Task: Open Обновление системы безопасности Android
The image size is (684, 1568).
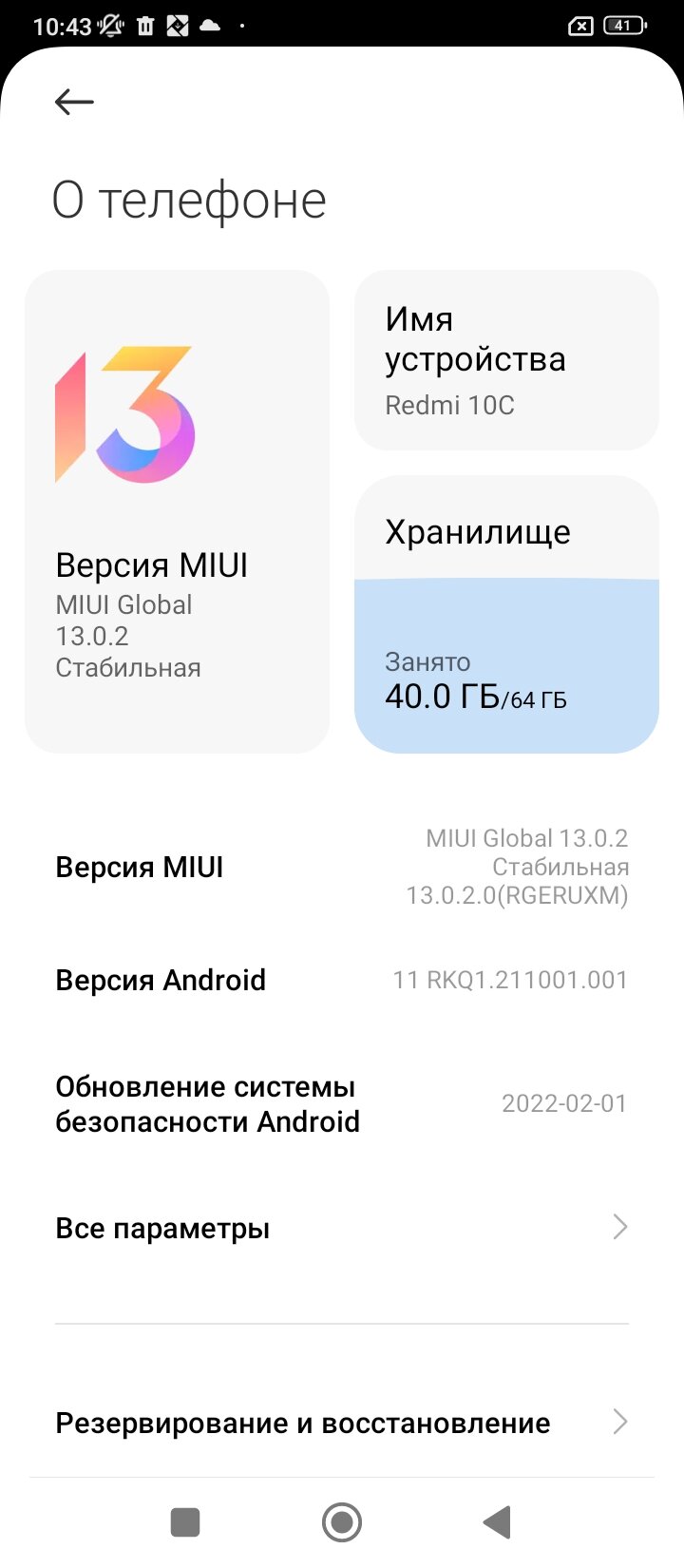Action: click(x=342, y=1103)
